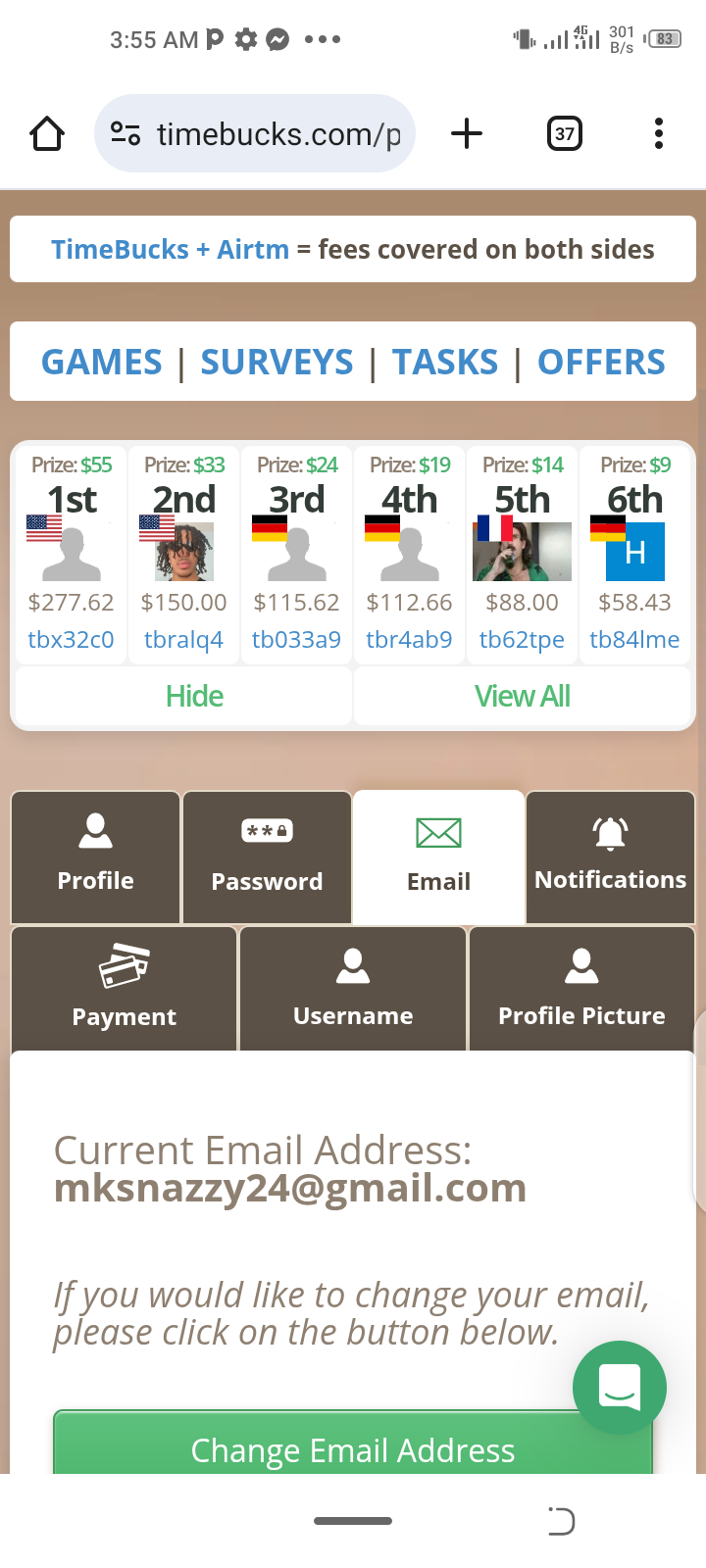Image resolution: width=706 pixels, height=1568 pixels.
Task: Switch to the Profile Picture tab
Action: 581,990
